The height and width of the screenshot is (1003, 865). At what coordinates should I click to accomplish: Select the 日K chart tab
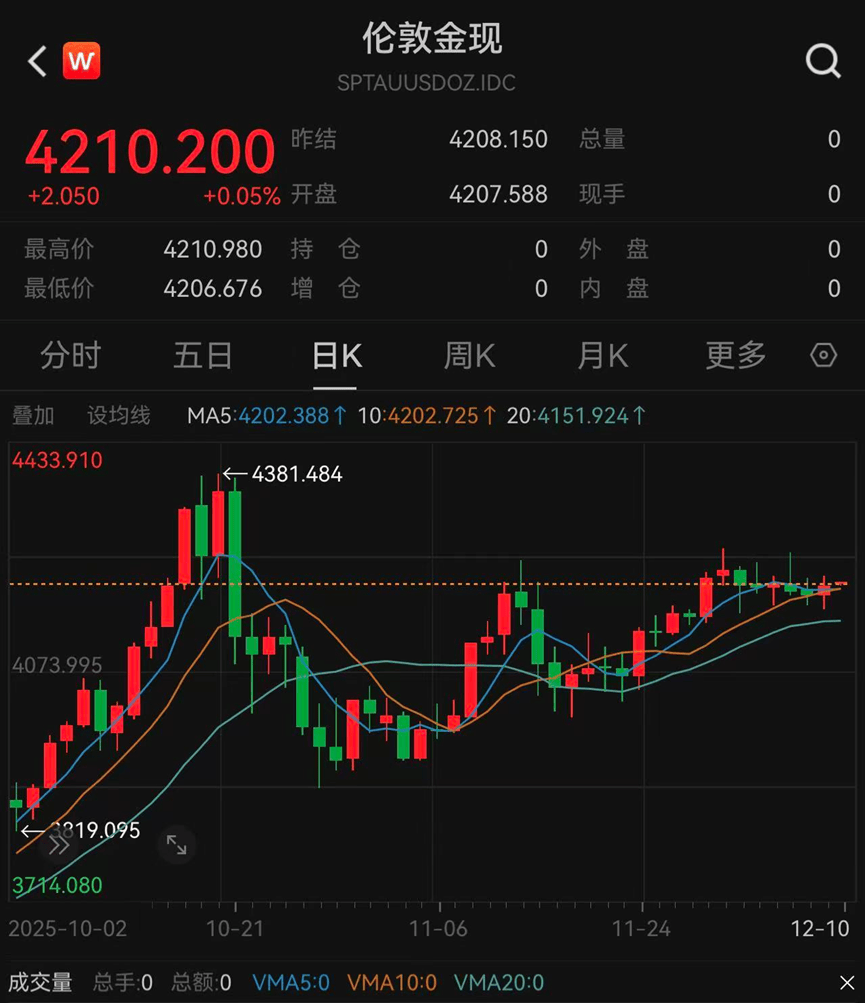tap(336, 356)
